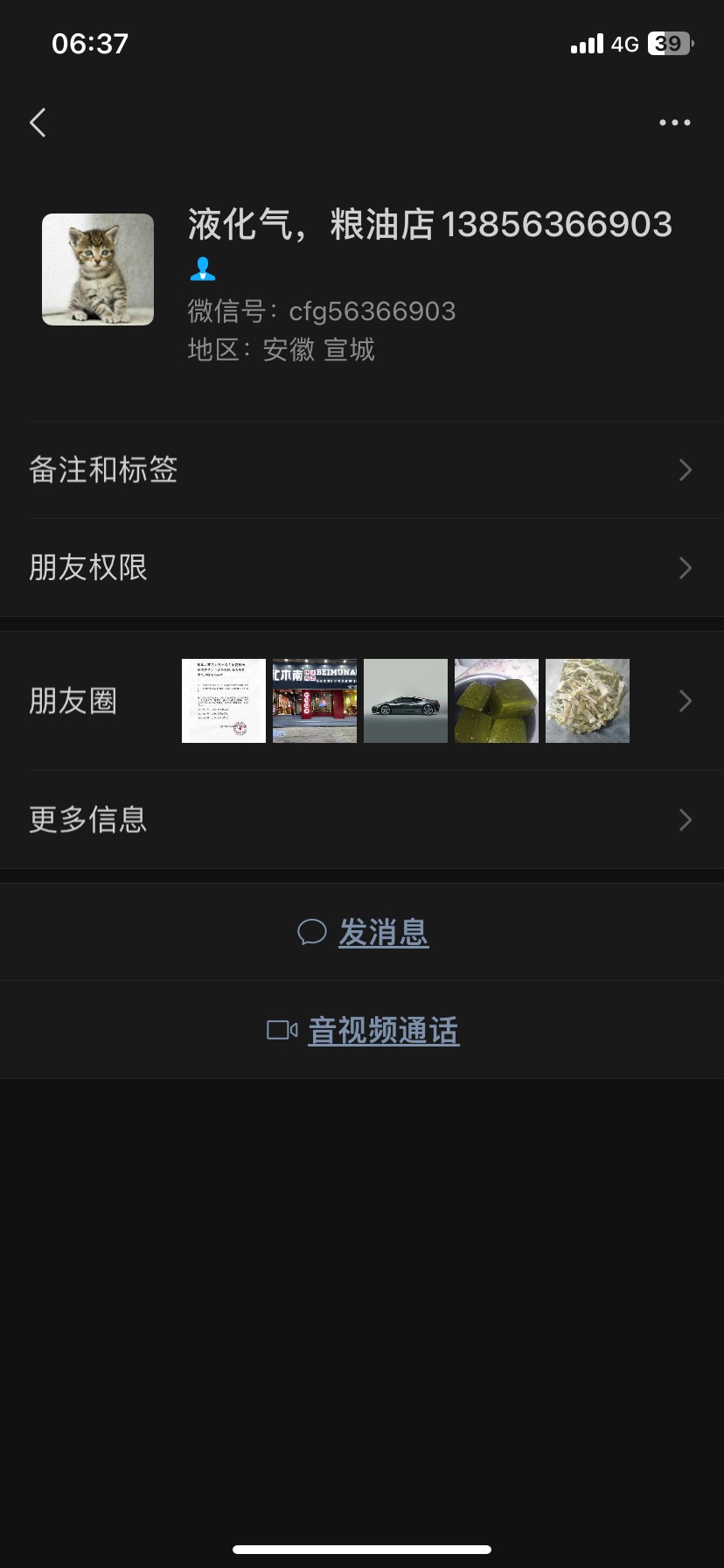Viewport: 724px width, 1568px height.
Task: Open the three-dot overflow menu
Action: click(x=674, y=122)
